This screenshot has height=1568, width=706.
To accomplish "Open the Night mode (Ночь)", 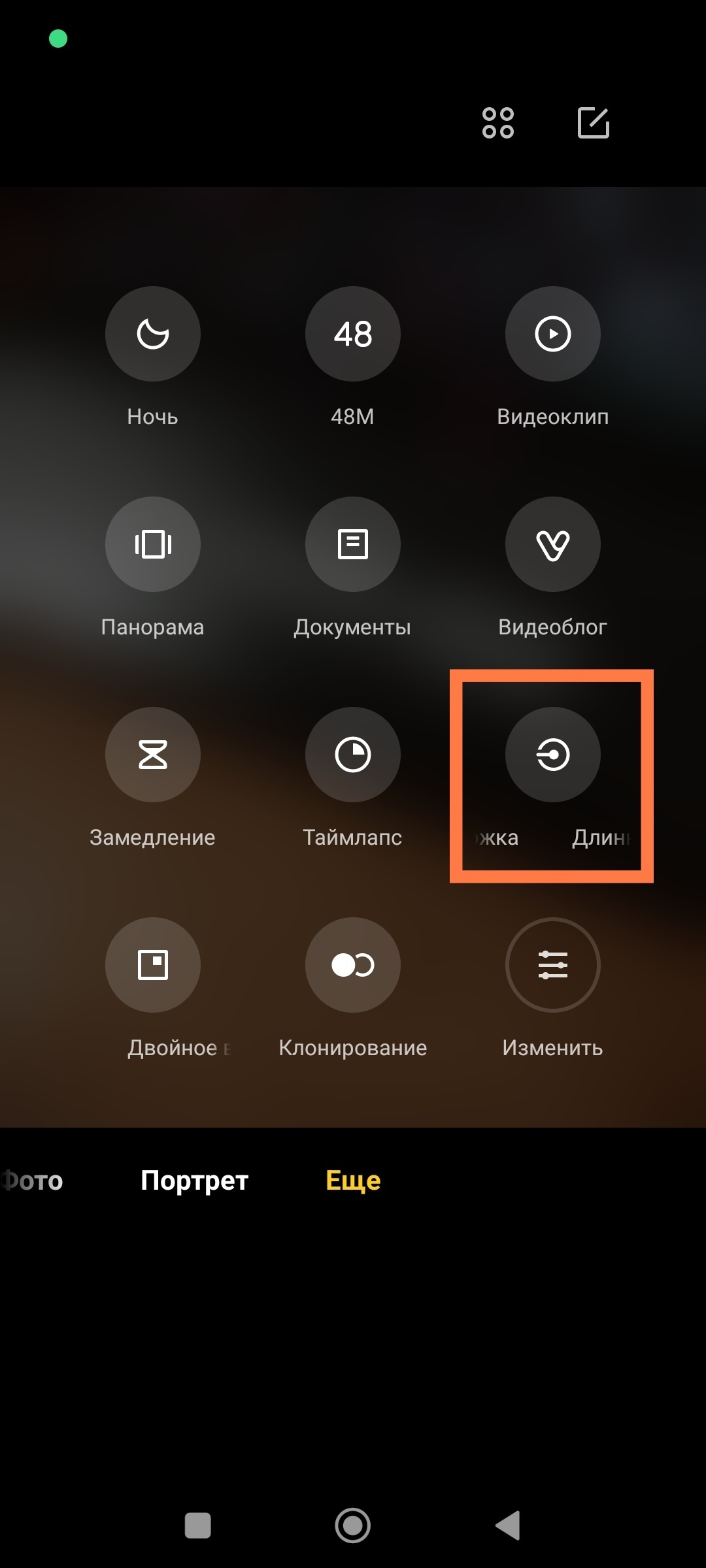I will pos(152,334).
